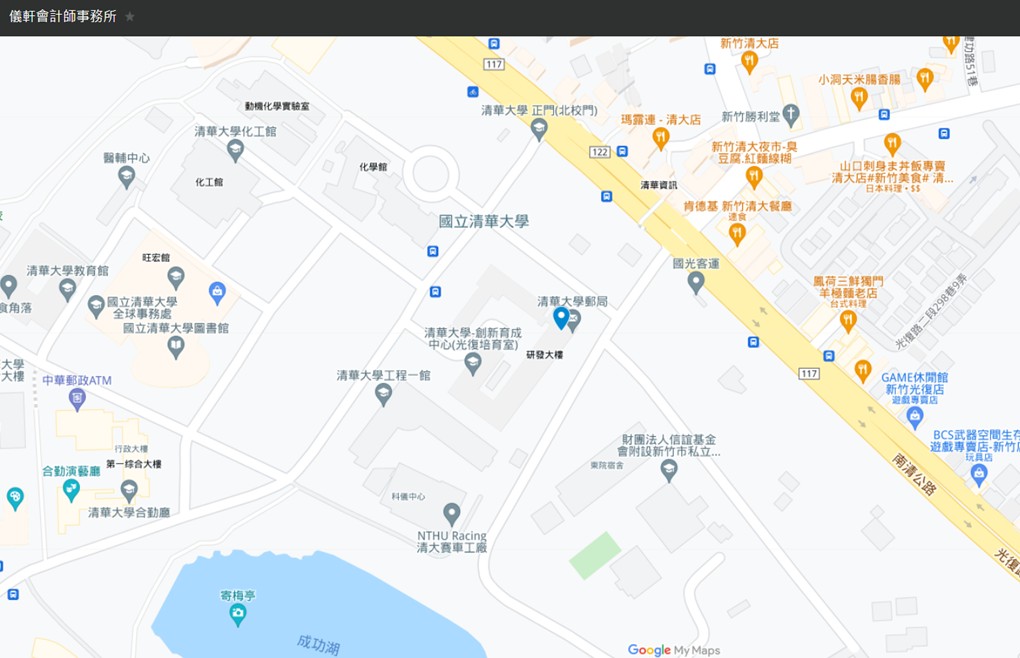1020x658 pixels.
Task: Select 國立清華大學圖書館 marker
Action: point(176,346)
